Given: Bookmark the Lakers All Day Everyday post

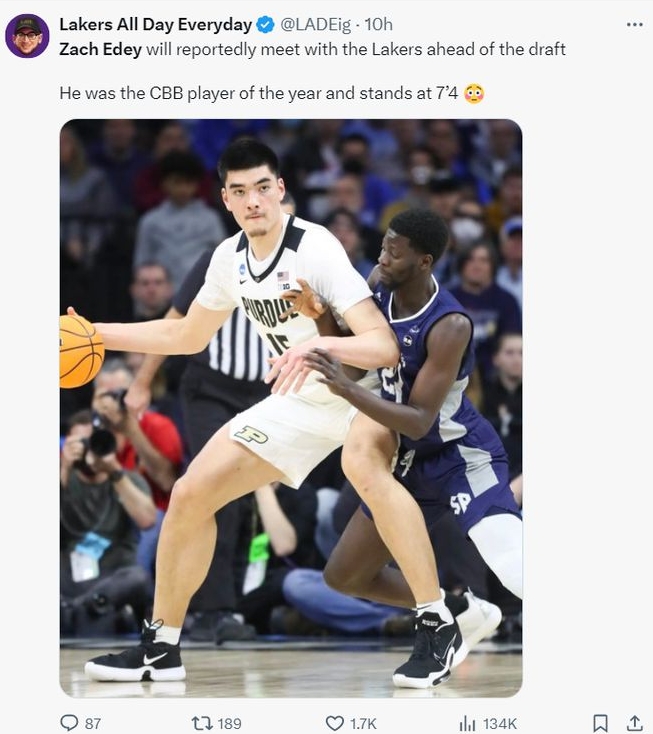Looking at the screenshot, I should click(600, 722).
